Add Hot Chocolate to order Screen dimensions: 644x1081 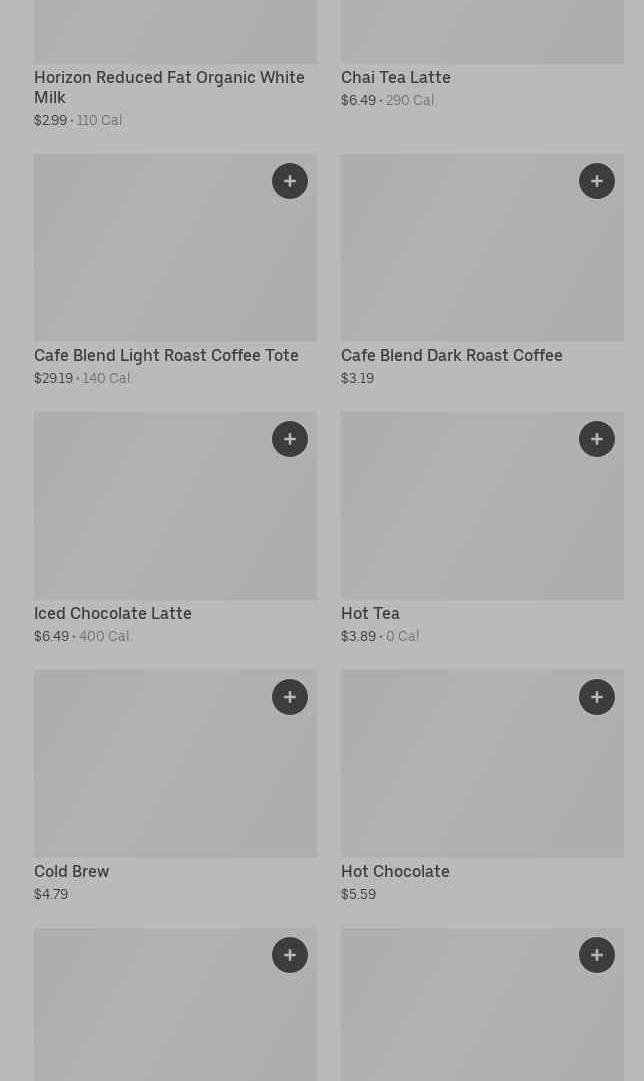[x=597, y=697]
